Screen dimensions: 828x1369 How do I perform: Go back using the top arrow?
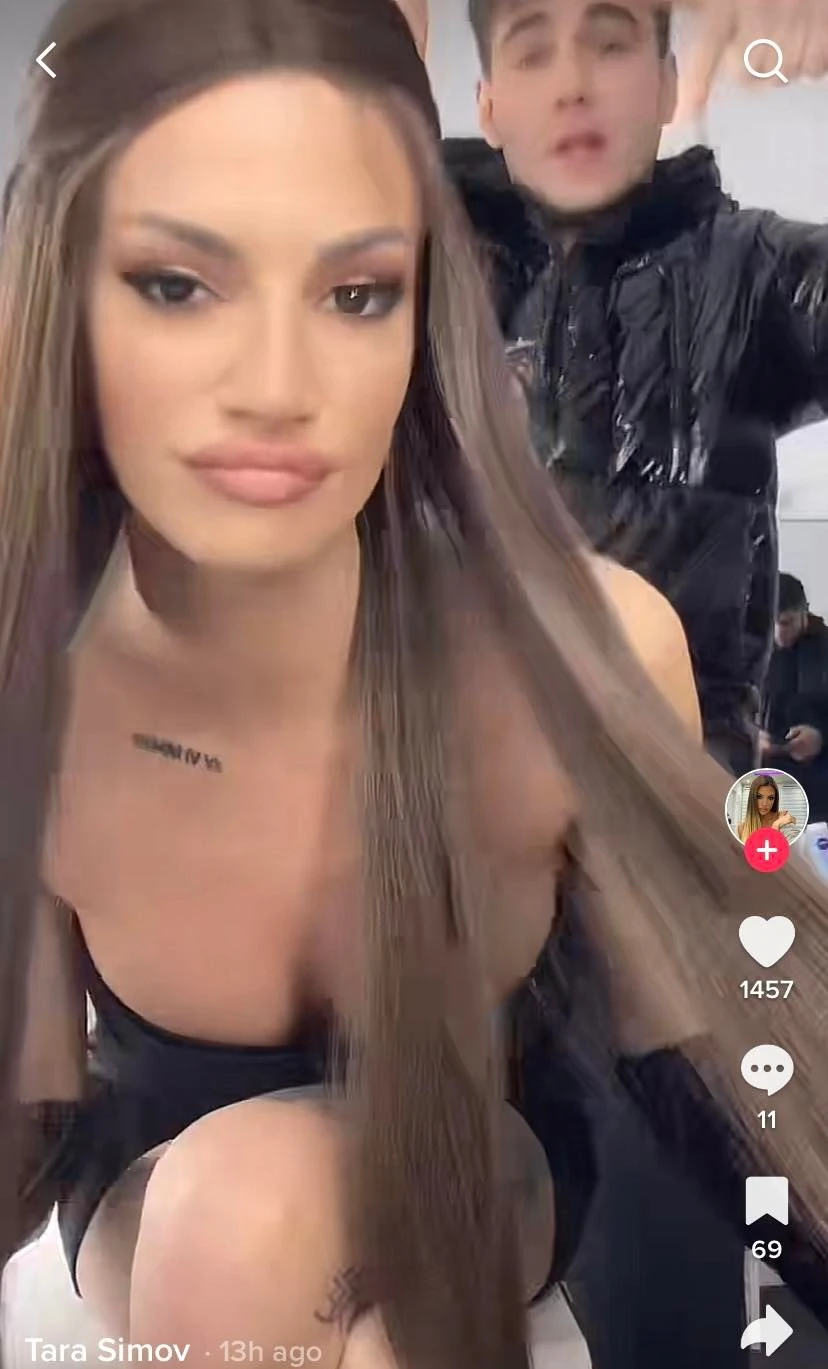tap(46, 62)
